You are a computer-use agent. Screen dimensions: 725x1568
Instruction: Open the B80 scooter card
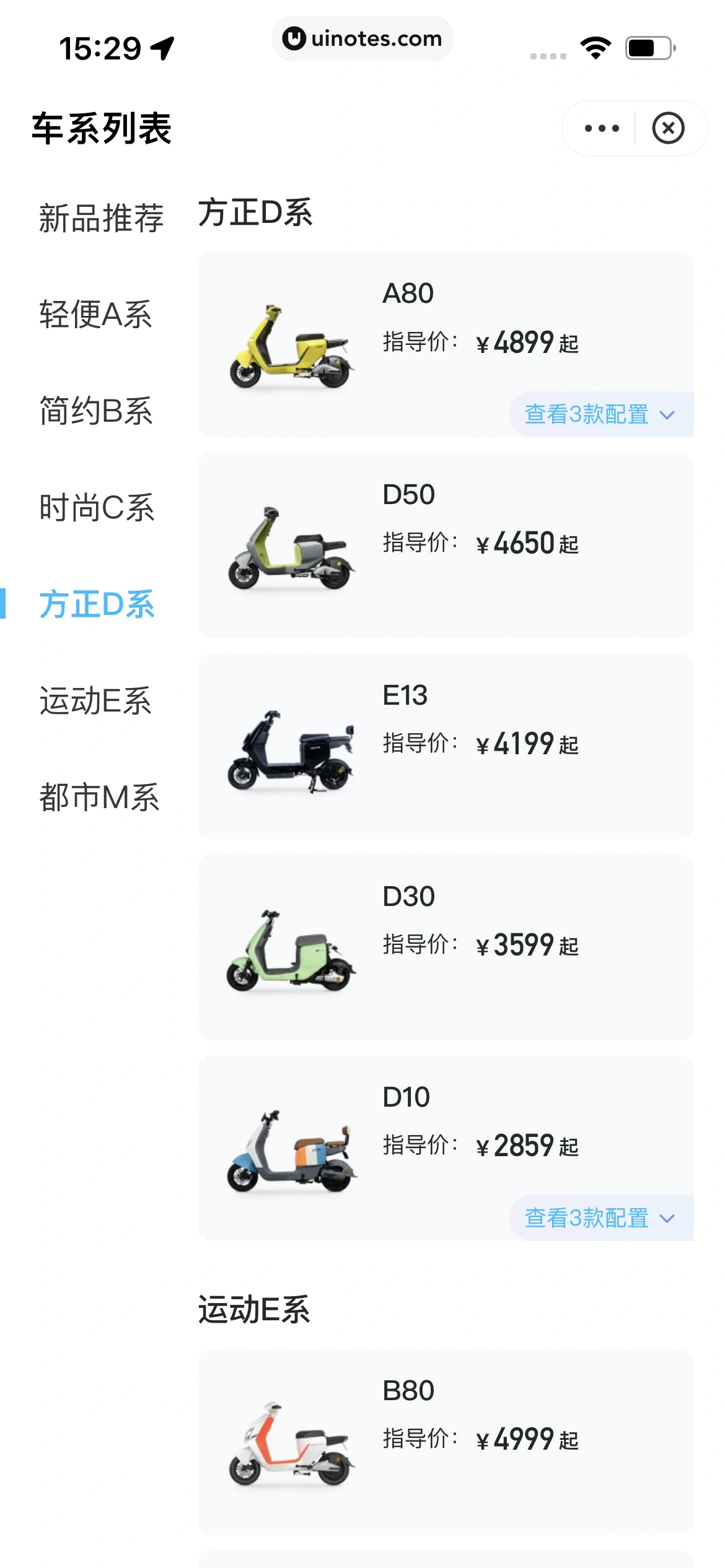(445, 1441)
